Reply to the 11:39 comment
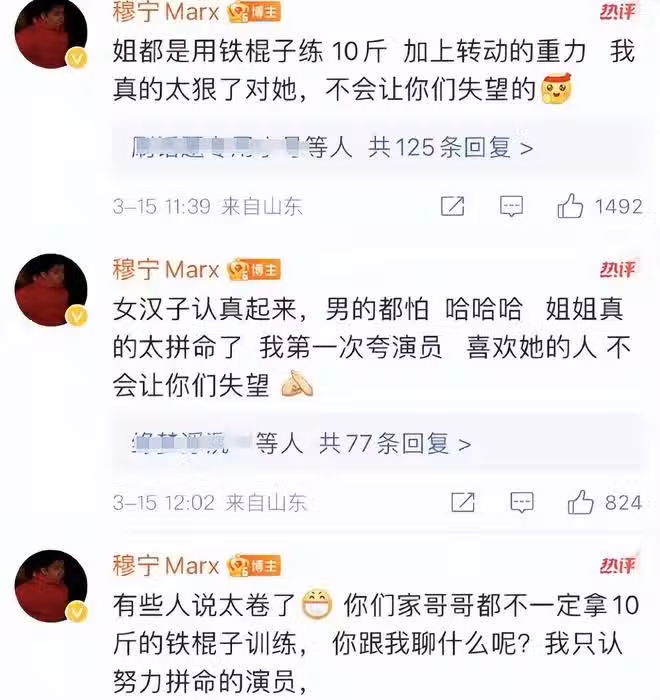660x700 pixels. point(511,207)
